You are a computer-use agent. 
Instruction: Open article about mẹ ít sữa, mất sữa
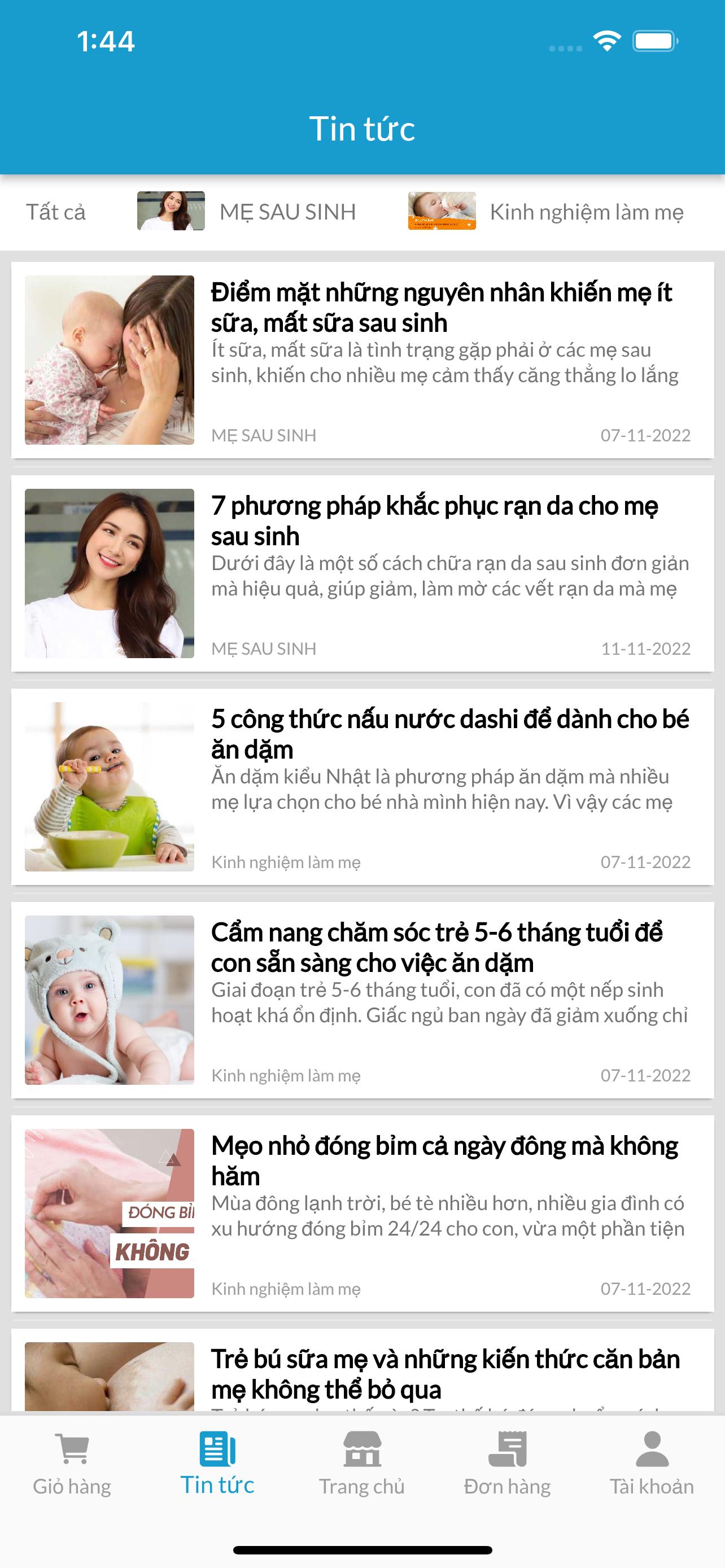point(362,360)
